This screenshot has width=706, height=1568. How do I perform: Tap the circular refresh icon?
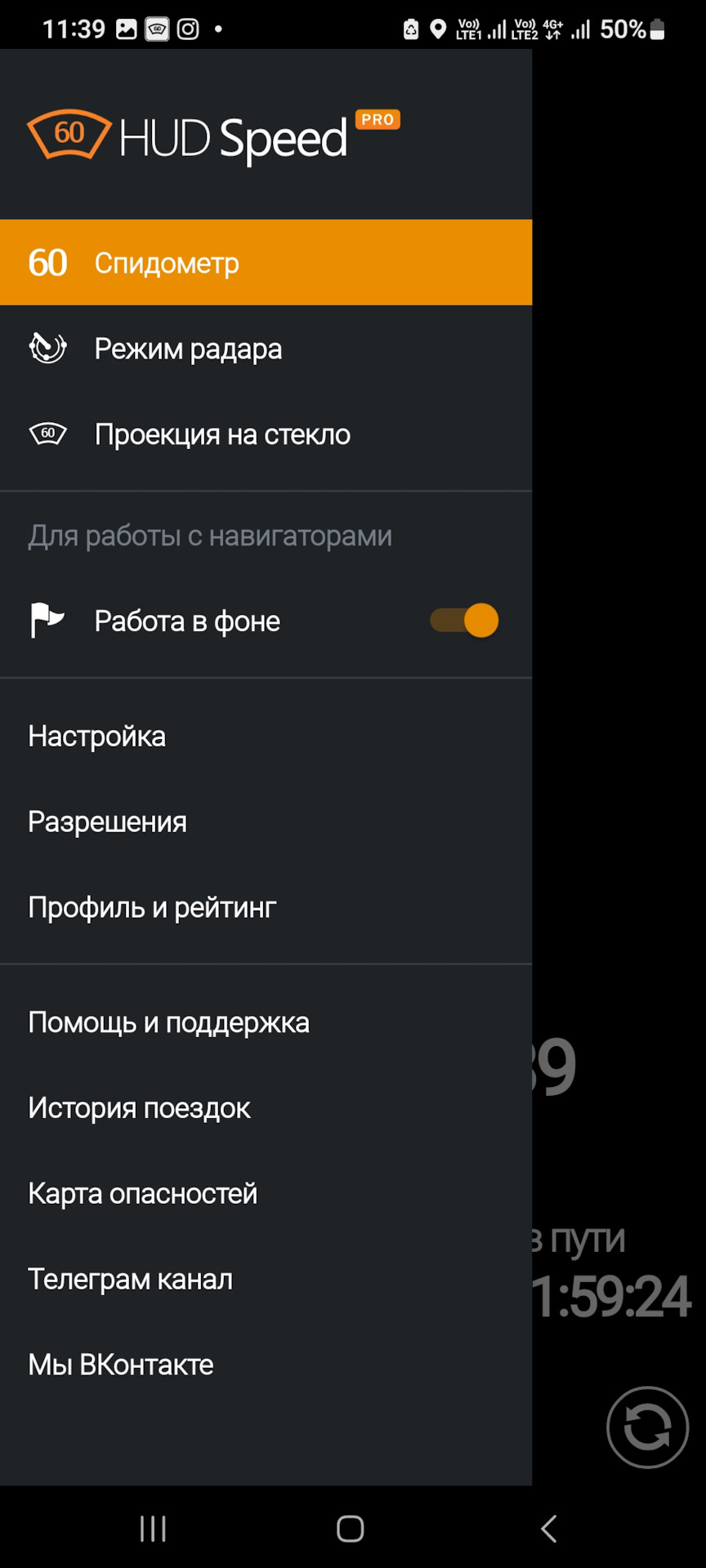(x=647, y=1428)
